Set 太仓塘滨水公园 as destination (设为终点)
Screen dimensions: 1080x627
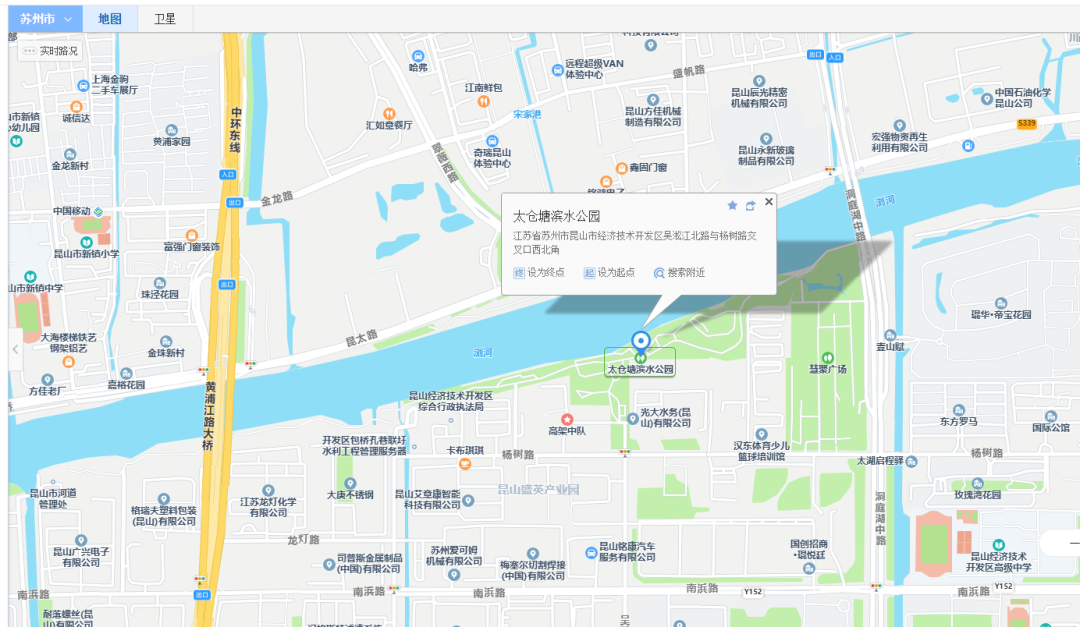(539, 272)
